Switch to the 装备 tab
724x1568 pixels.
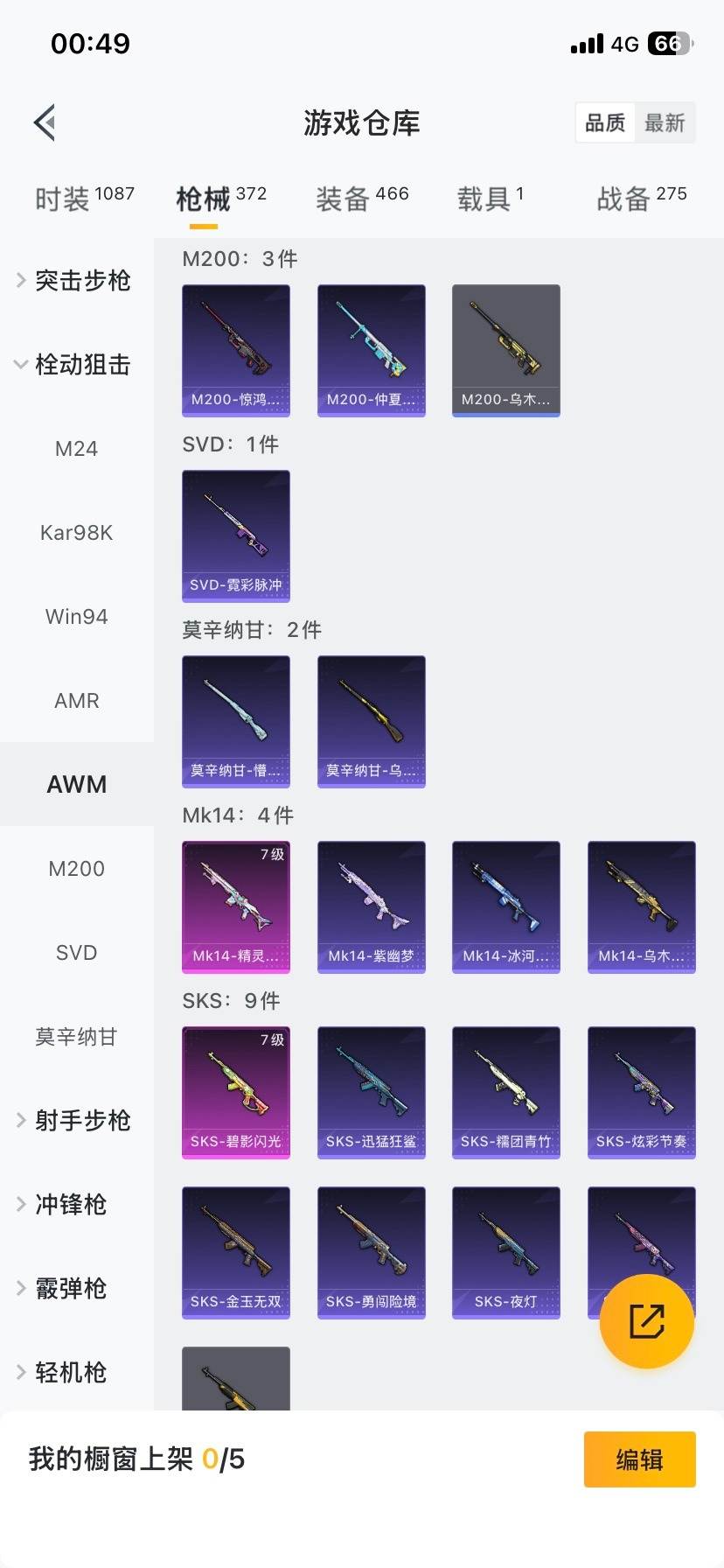tap(361, 199)
